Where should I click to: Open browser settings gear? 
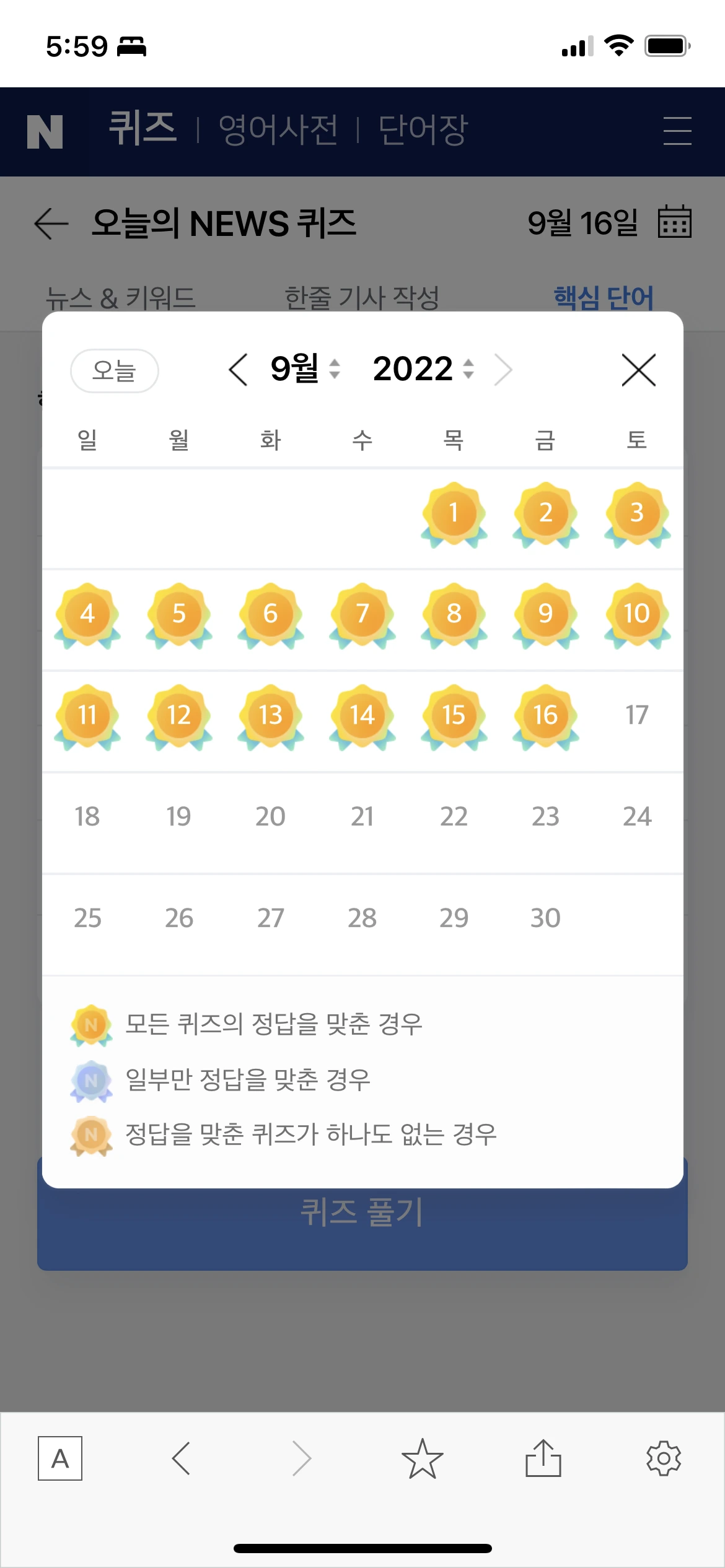point(664,1458)
